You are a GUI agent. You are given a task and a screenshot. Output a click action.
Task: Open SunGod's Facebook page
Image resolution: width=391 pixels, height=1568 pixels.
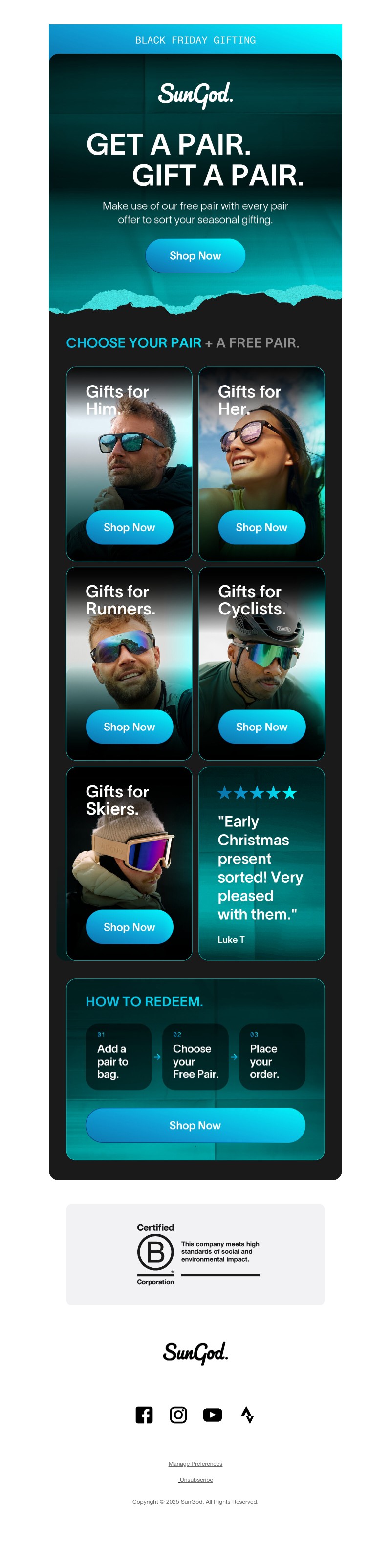tap(144, 1414)
